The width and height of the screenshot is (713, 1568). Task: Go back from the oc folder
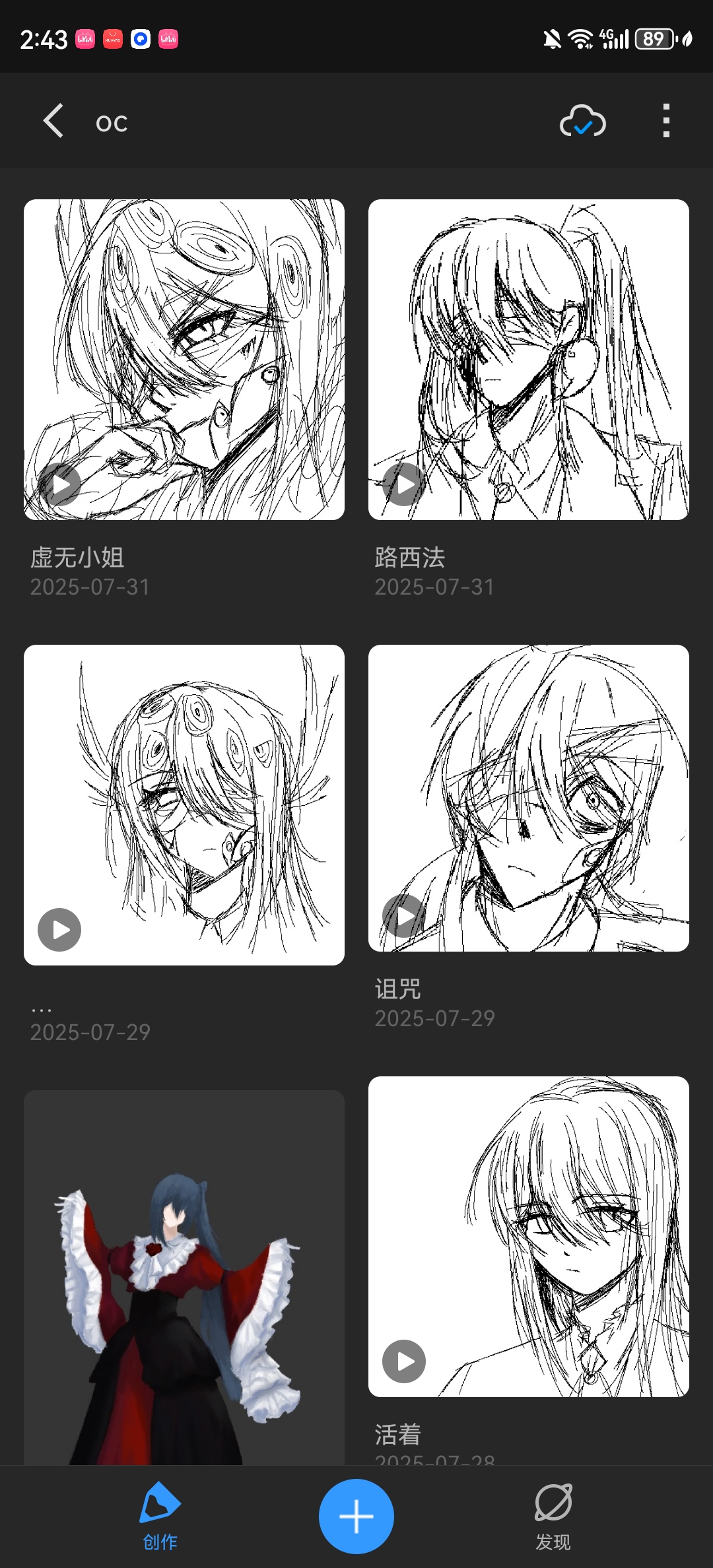point(53,121)
